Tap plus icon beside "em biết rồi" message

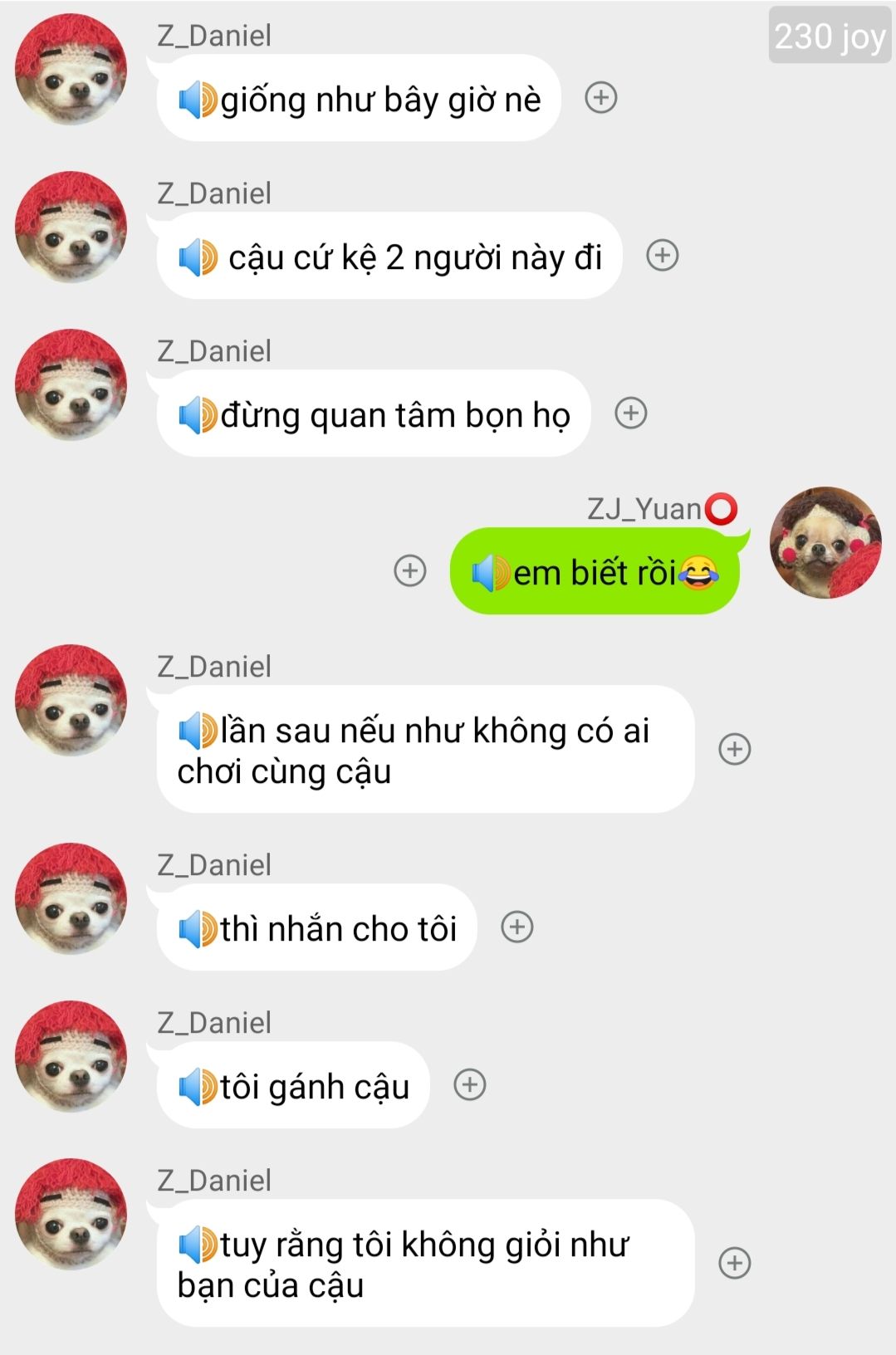[409, 571]
